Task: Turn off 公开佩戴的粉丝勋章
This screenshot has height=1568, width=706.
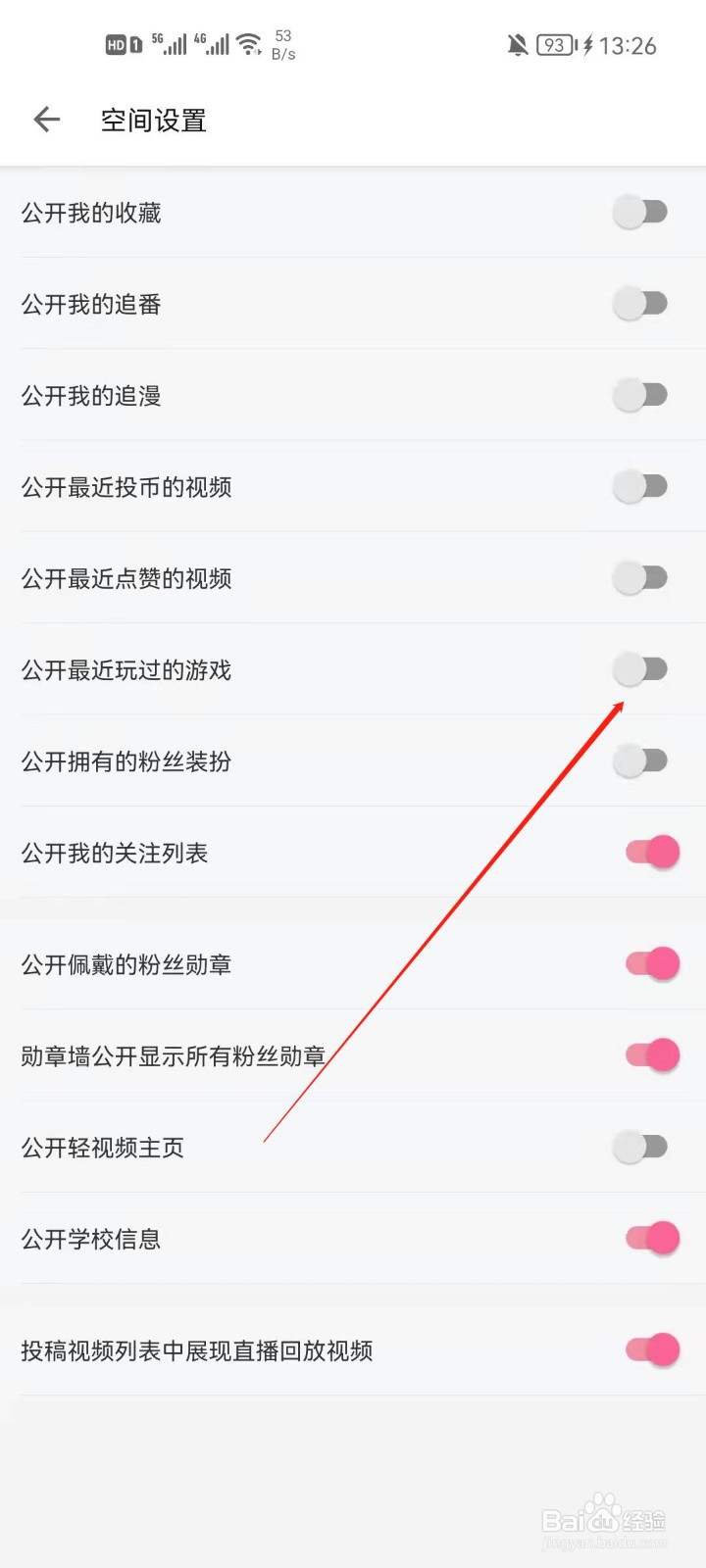Action: click(651, 963)
